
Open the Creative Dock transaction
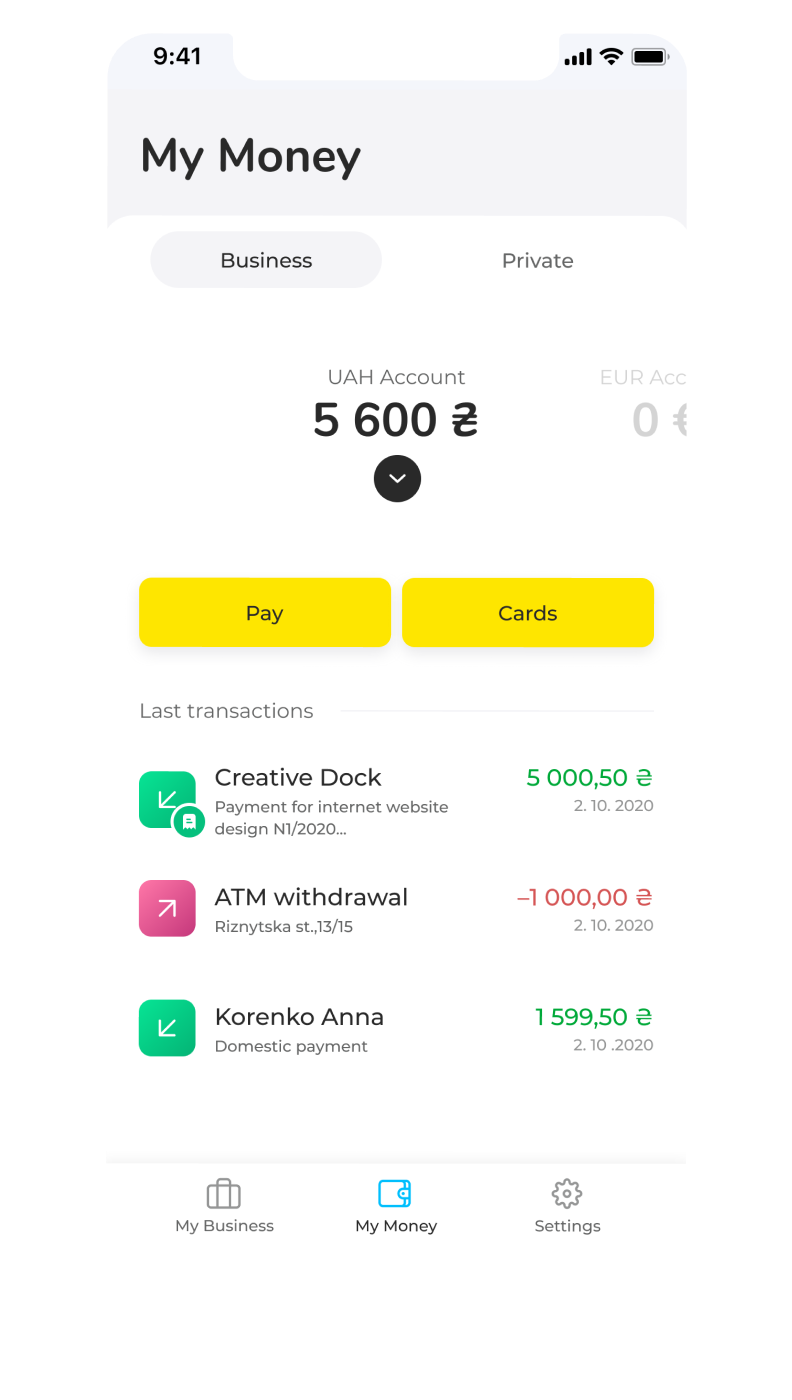pos(396,801)
